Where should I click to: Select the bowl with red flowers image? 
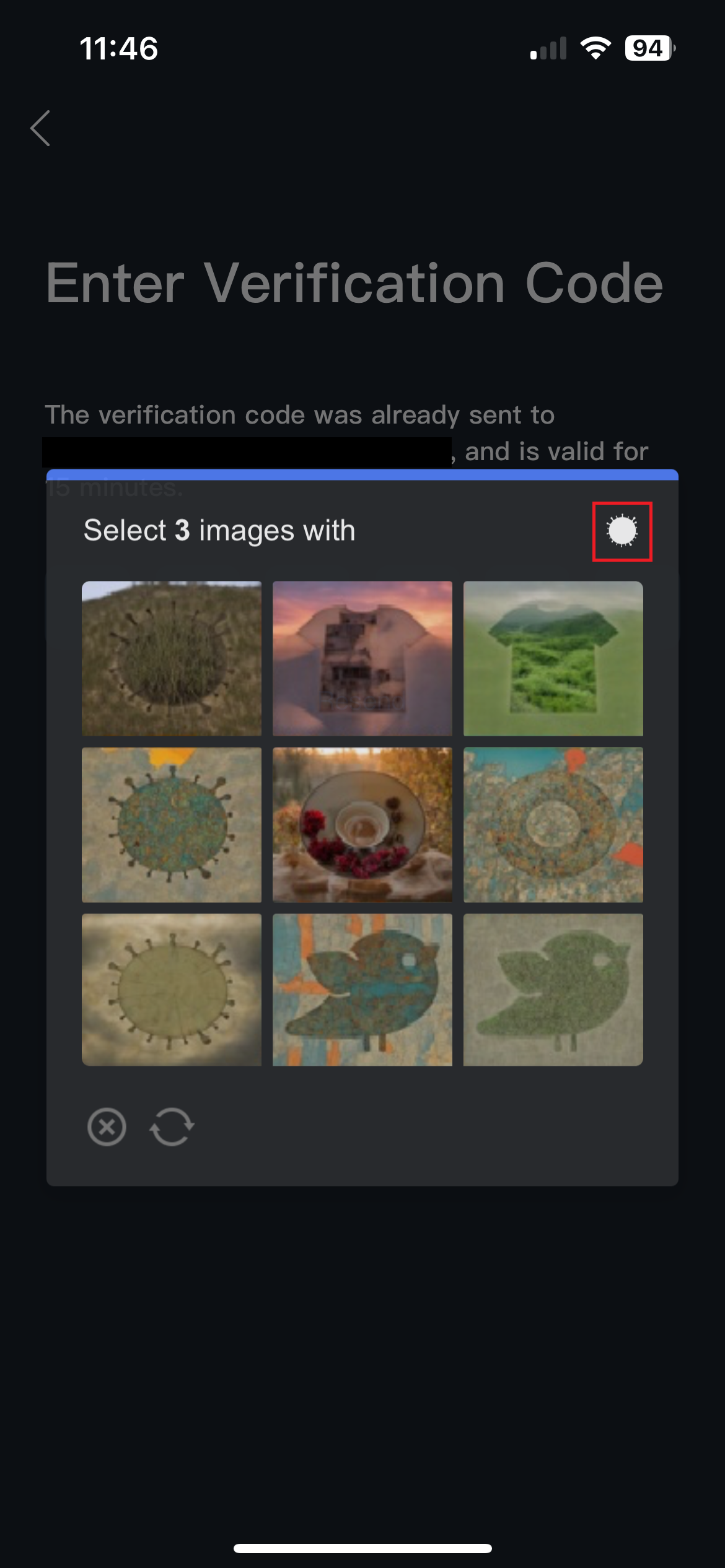click(362, 824)
